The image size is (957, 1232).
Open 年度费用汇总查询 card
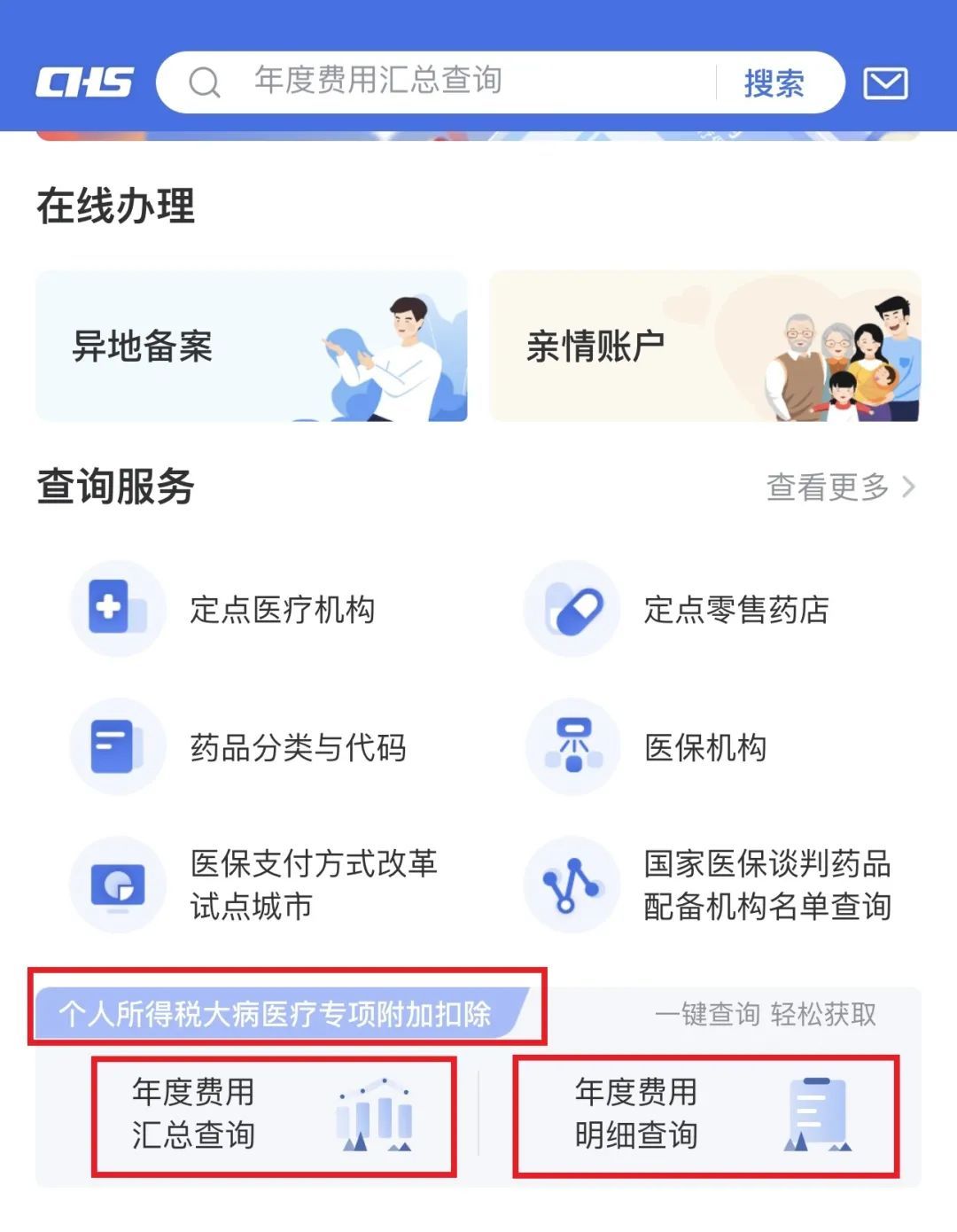pyautogui.click(x=273, y=1115)
